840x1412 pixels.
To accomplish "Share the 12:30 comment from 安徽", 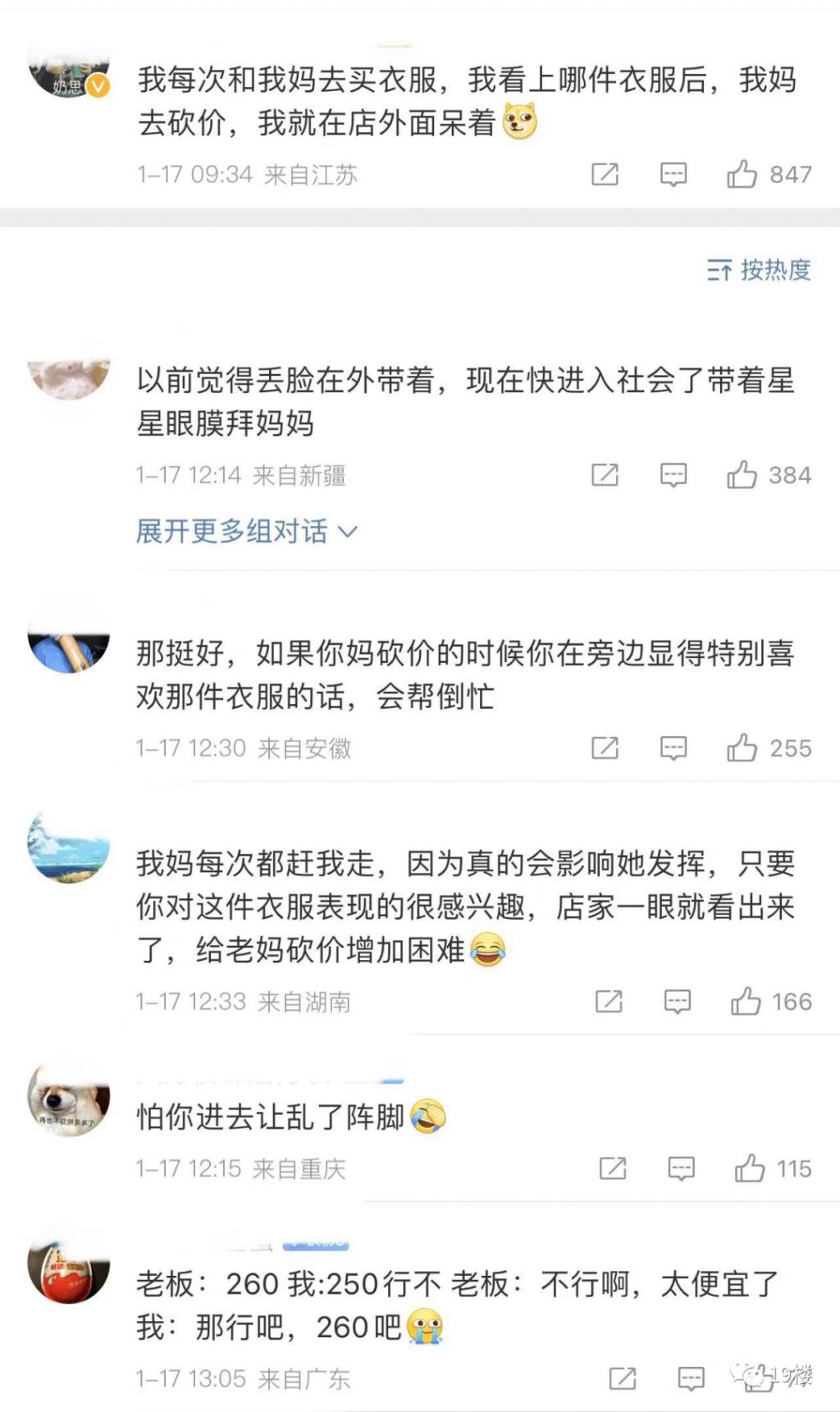I will click(605, 747).
